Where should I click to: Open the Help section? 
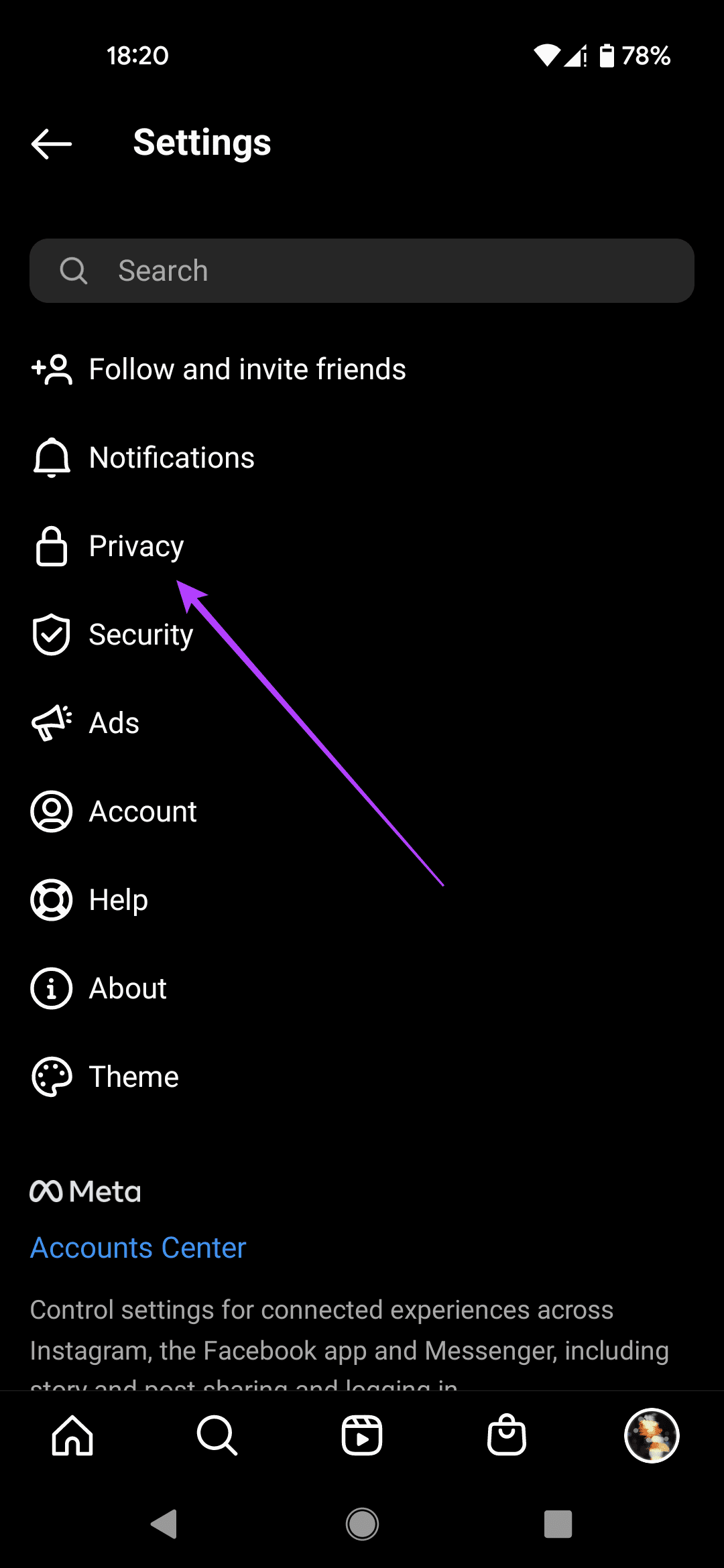[119, 900]
